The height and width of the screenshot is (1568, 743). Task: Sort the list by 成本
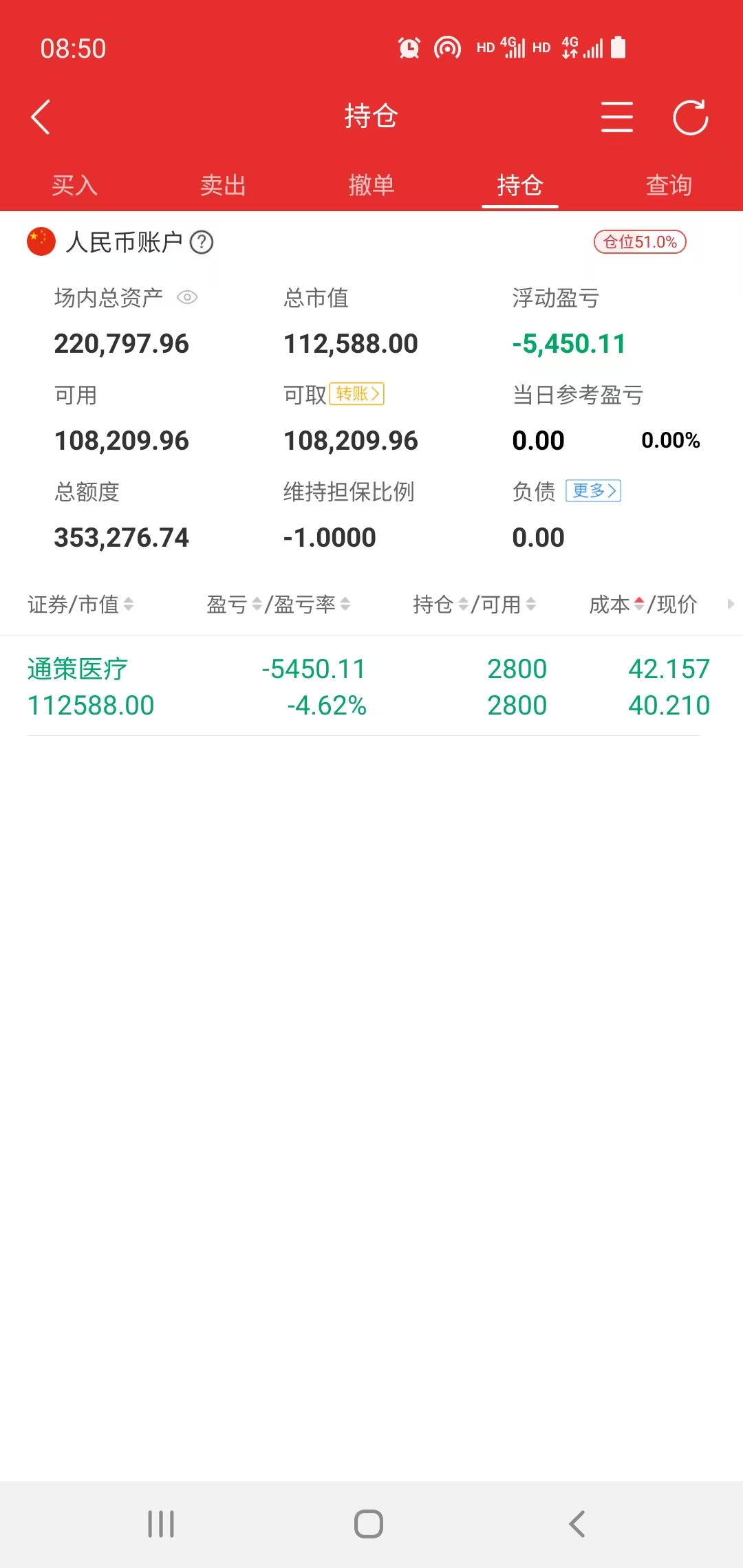point(616,605)
